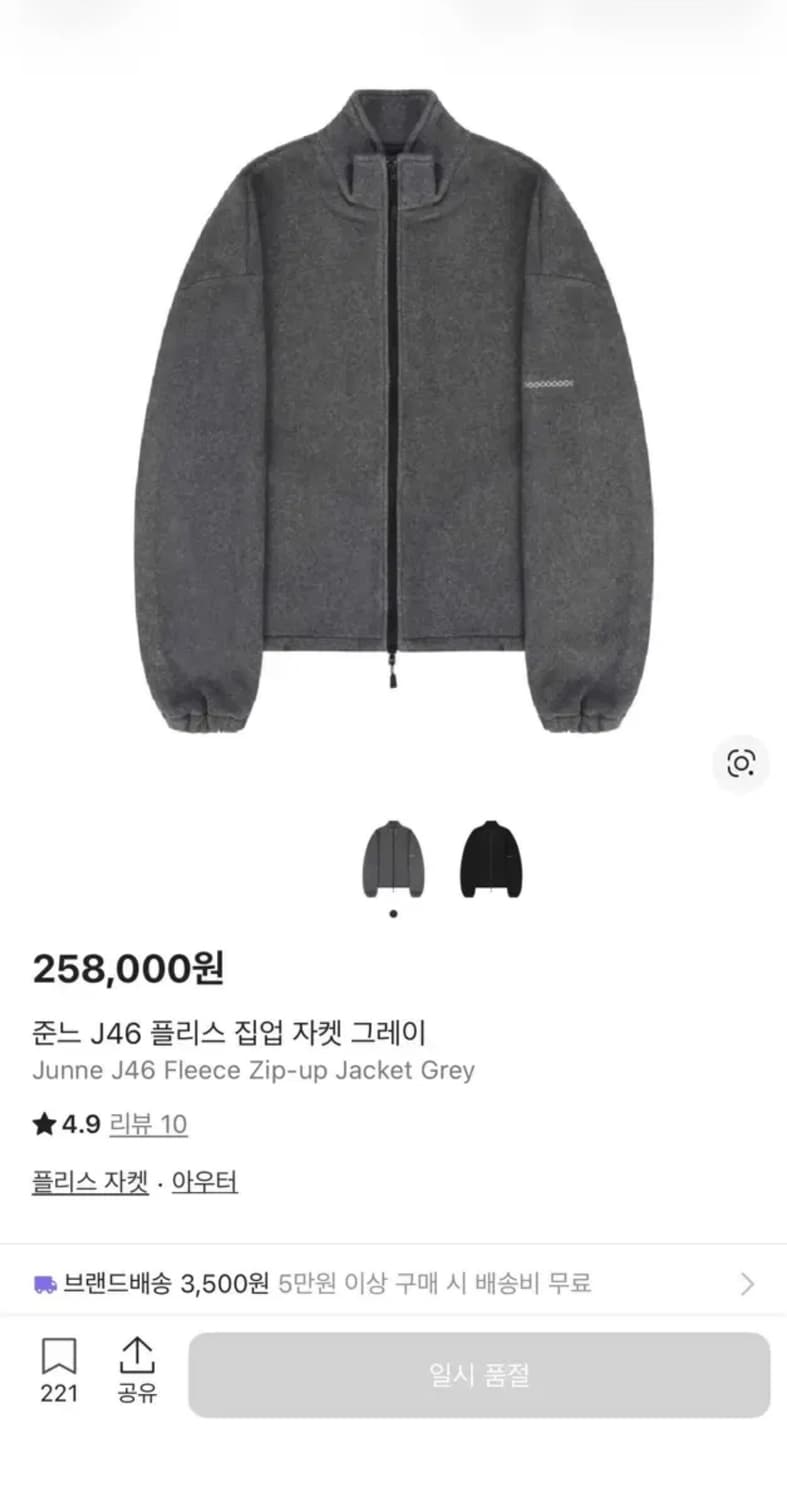Tap the camera image-search icon on the photo
Viewport: 787px width, 1500px height.
tap(740, 763)
